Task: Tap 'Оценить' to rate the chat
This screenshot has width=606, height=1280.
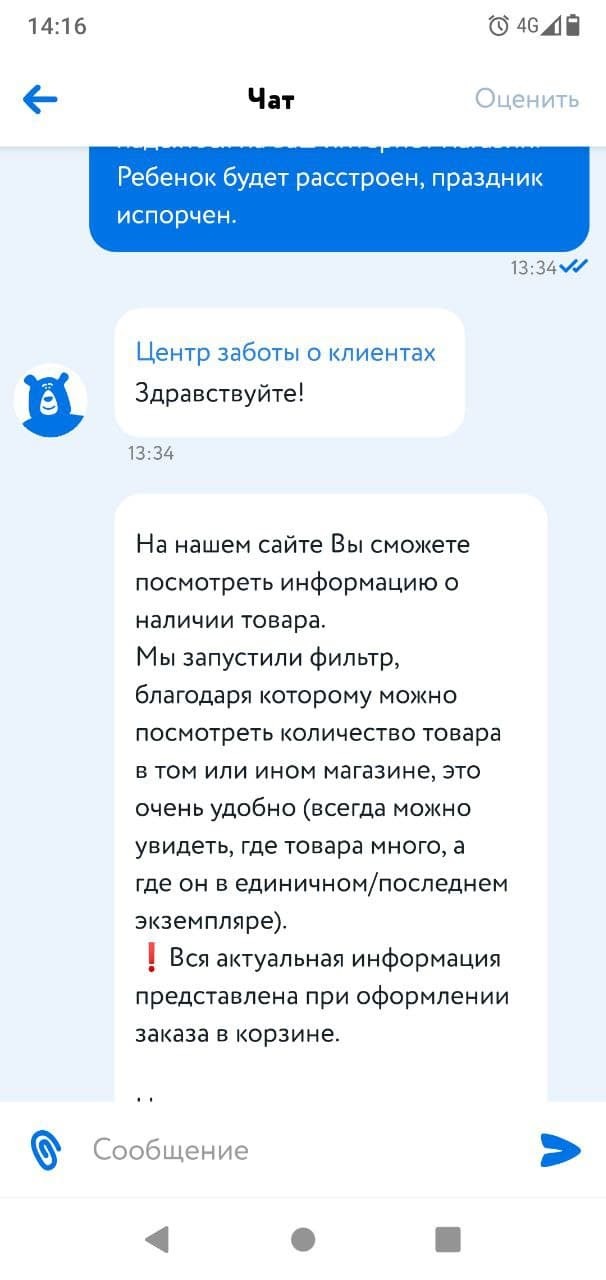Action: [526, 99]
